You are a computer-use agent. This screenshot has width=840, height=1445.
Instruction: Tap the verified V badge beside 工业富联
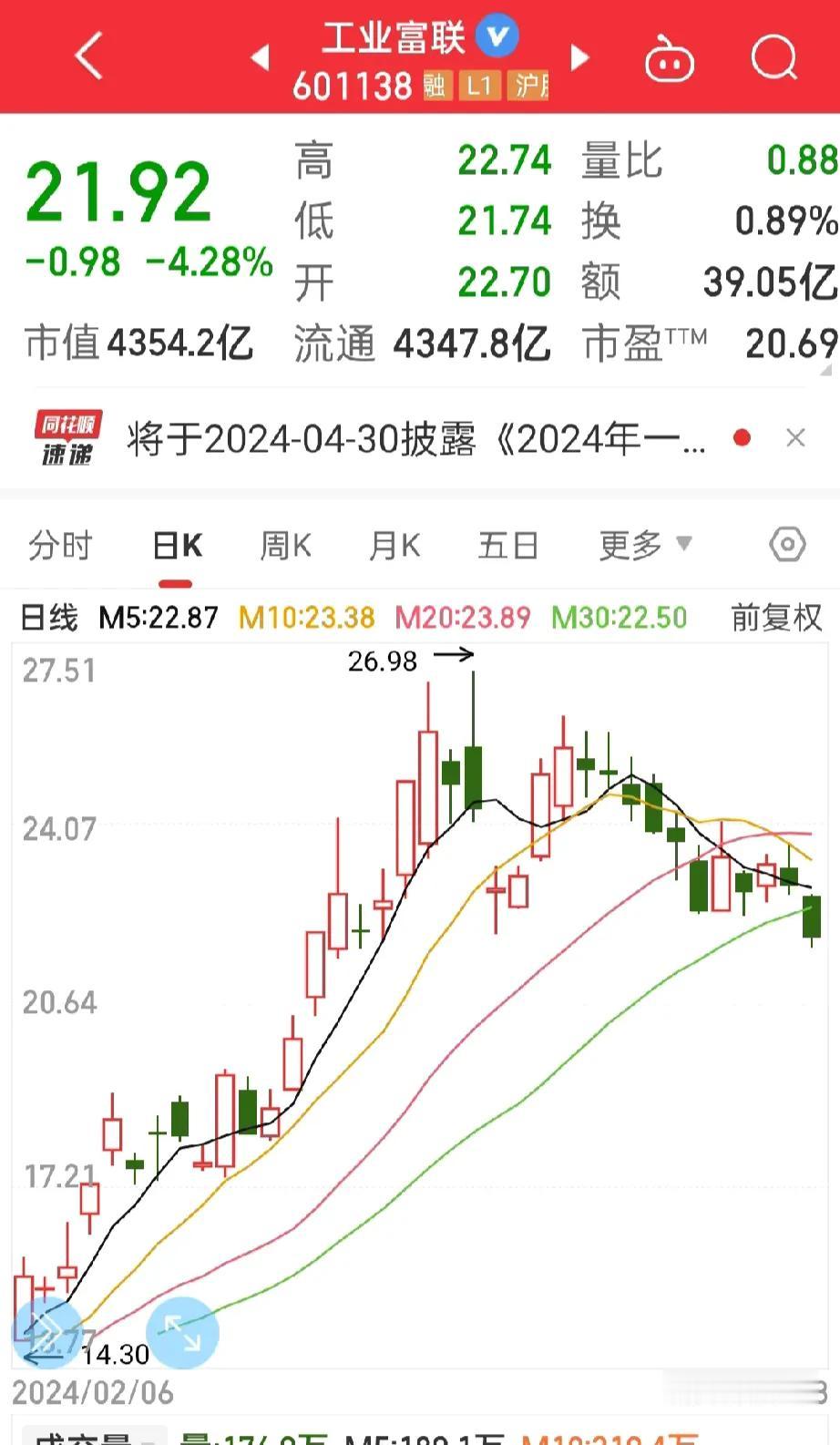497,35
